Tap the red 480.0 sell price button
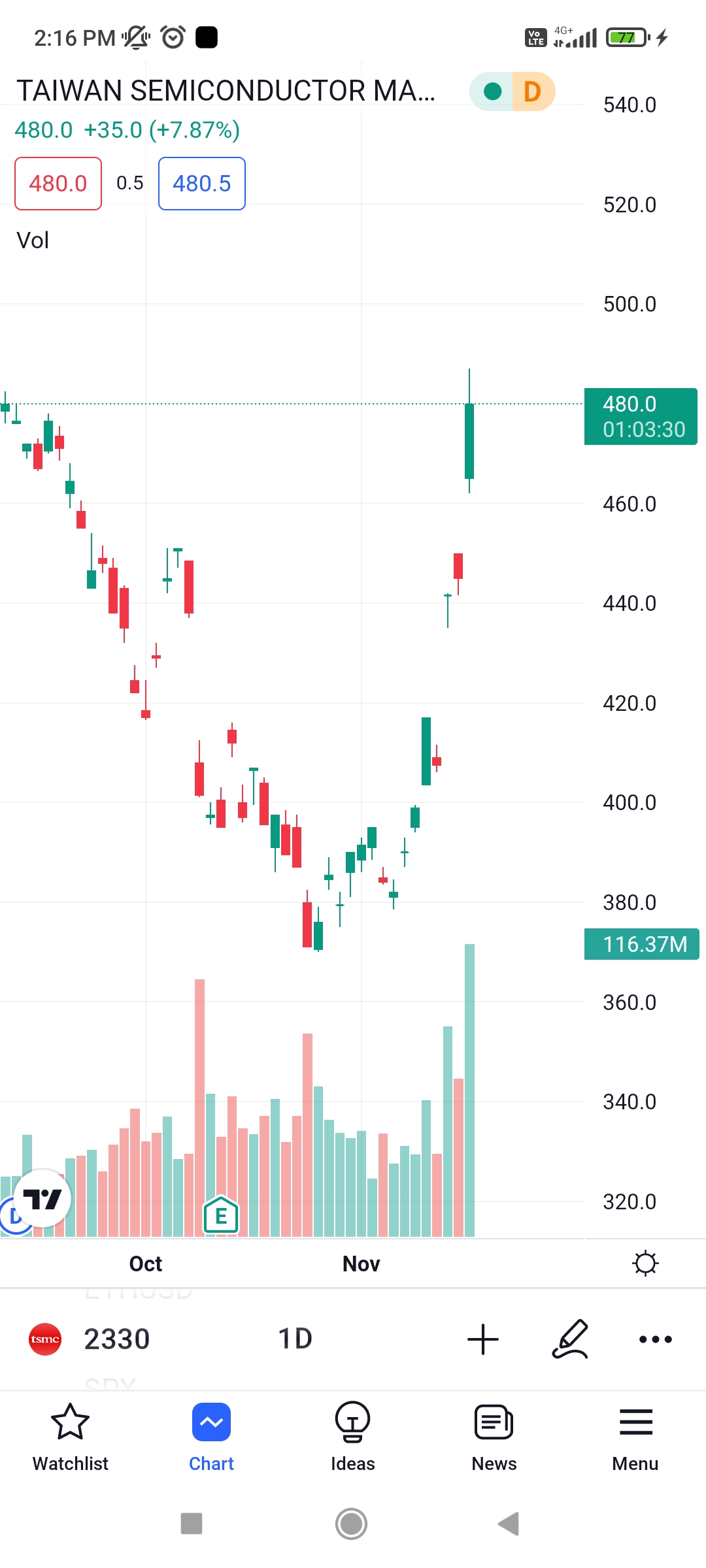 [58, 184]
